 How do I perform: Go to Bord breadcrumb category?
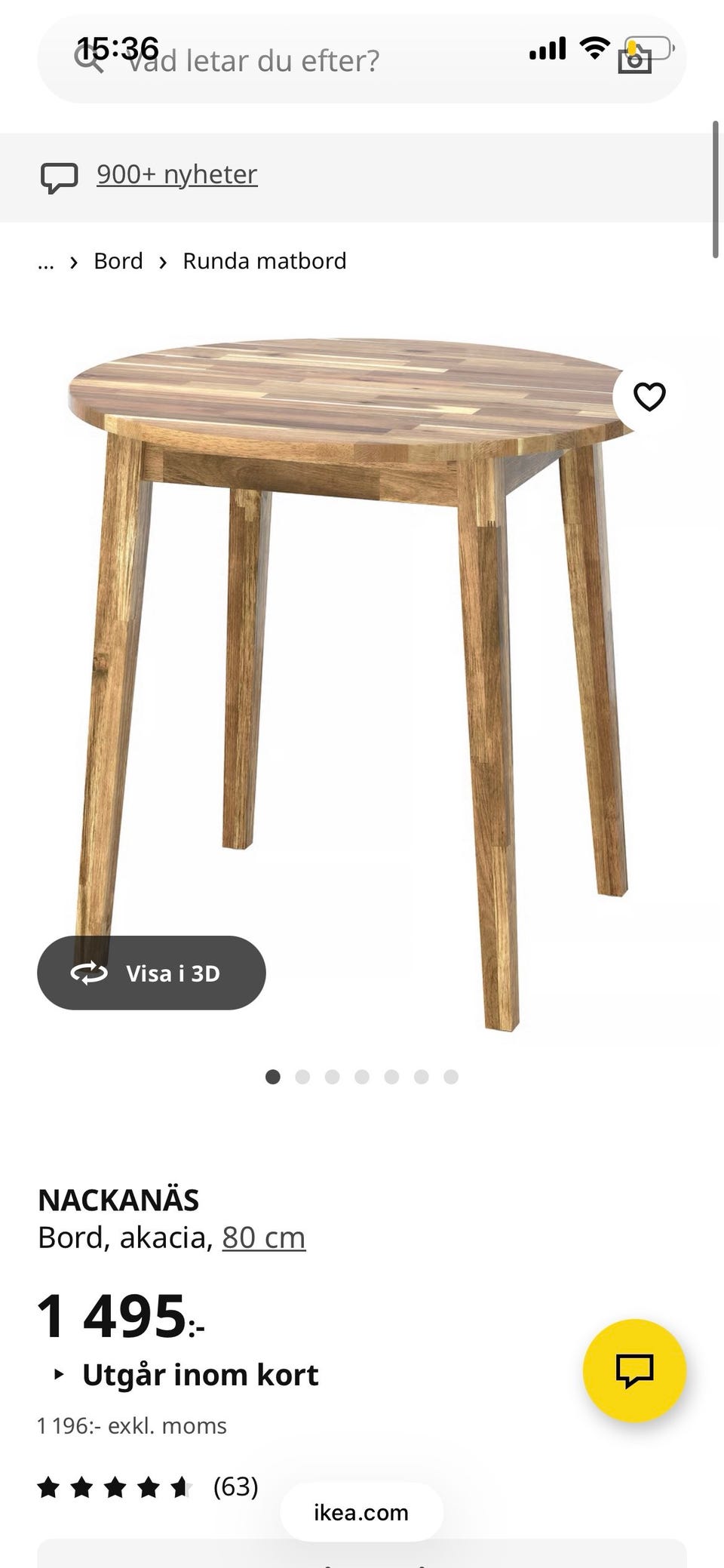tap(118, 261)
